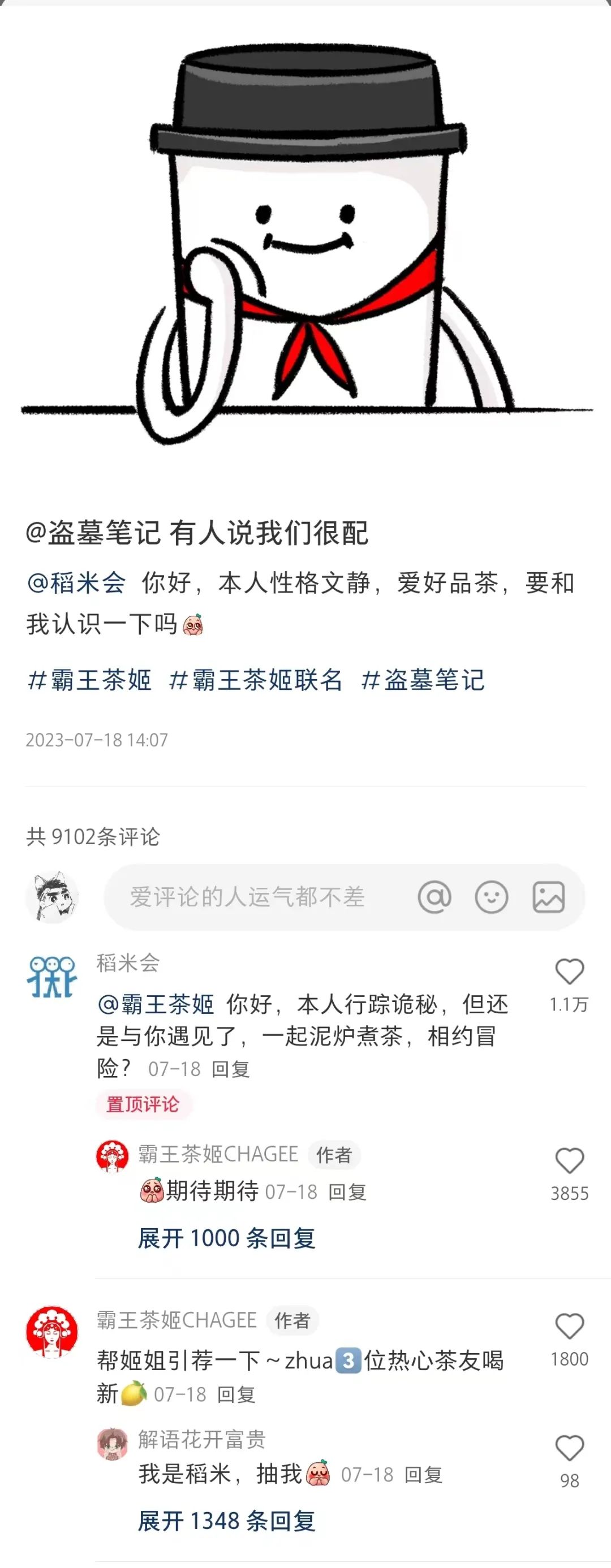Like 稻米会's pinned comment

(569, 971)
